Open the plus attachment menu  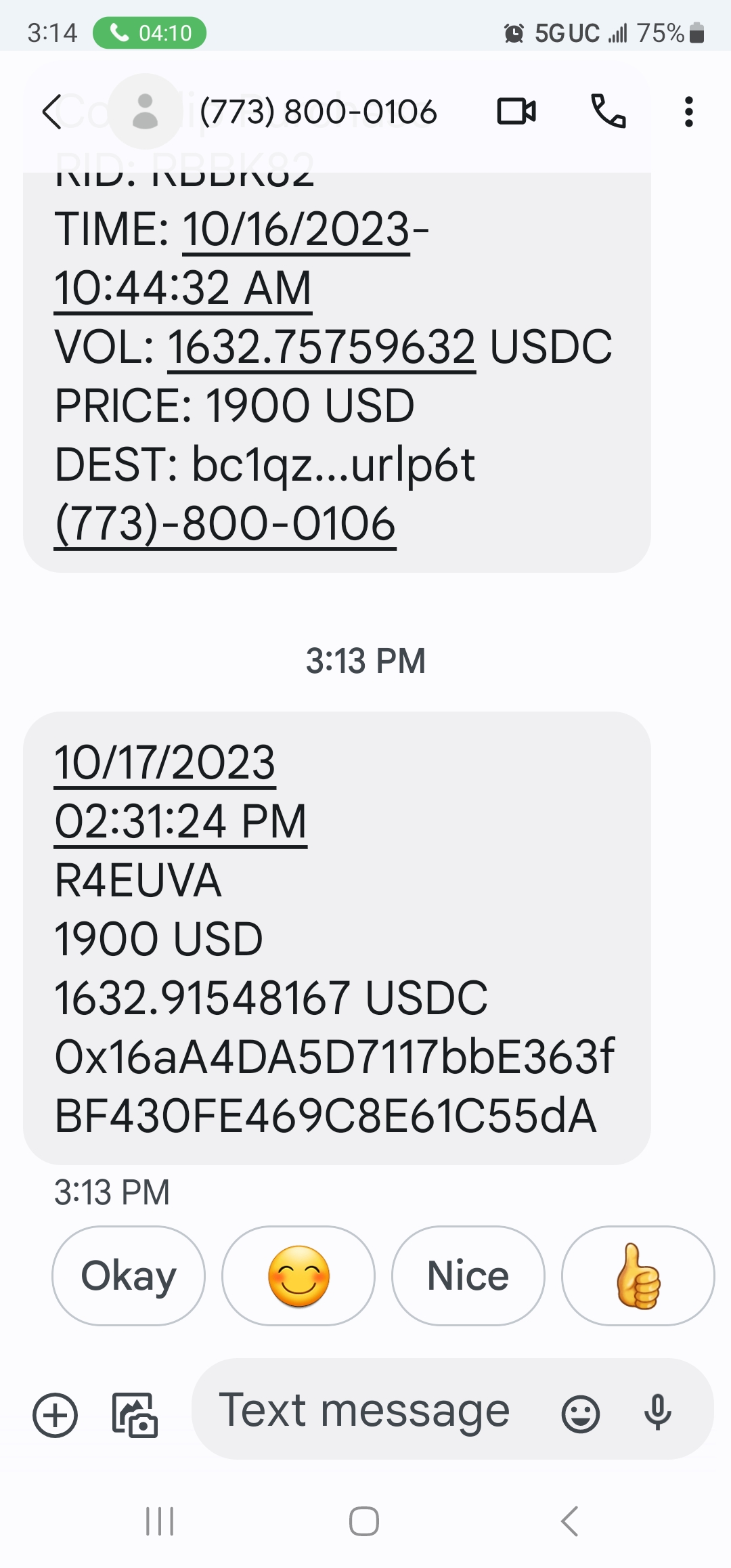[56, 1415]
